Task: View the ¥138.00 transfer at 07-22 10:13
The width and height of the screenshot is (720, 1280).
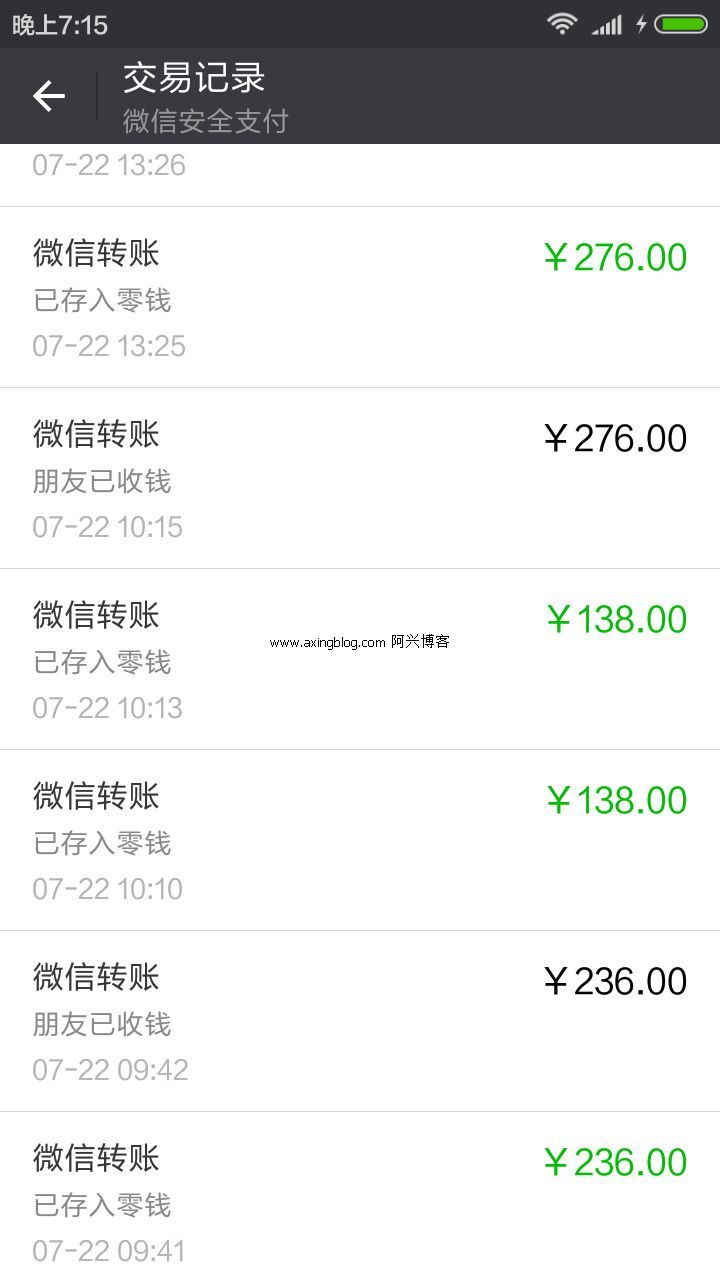Action: click(x=360, y=659)
